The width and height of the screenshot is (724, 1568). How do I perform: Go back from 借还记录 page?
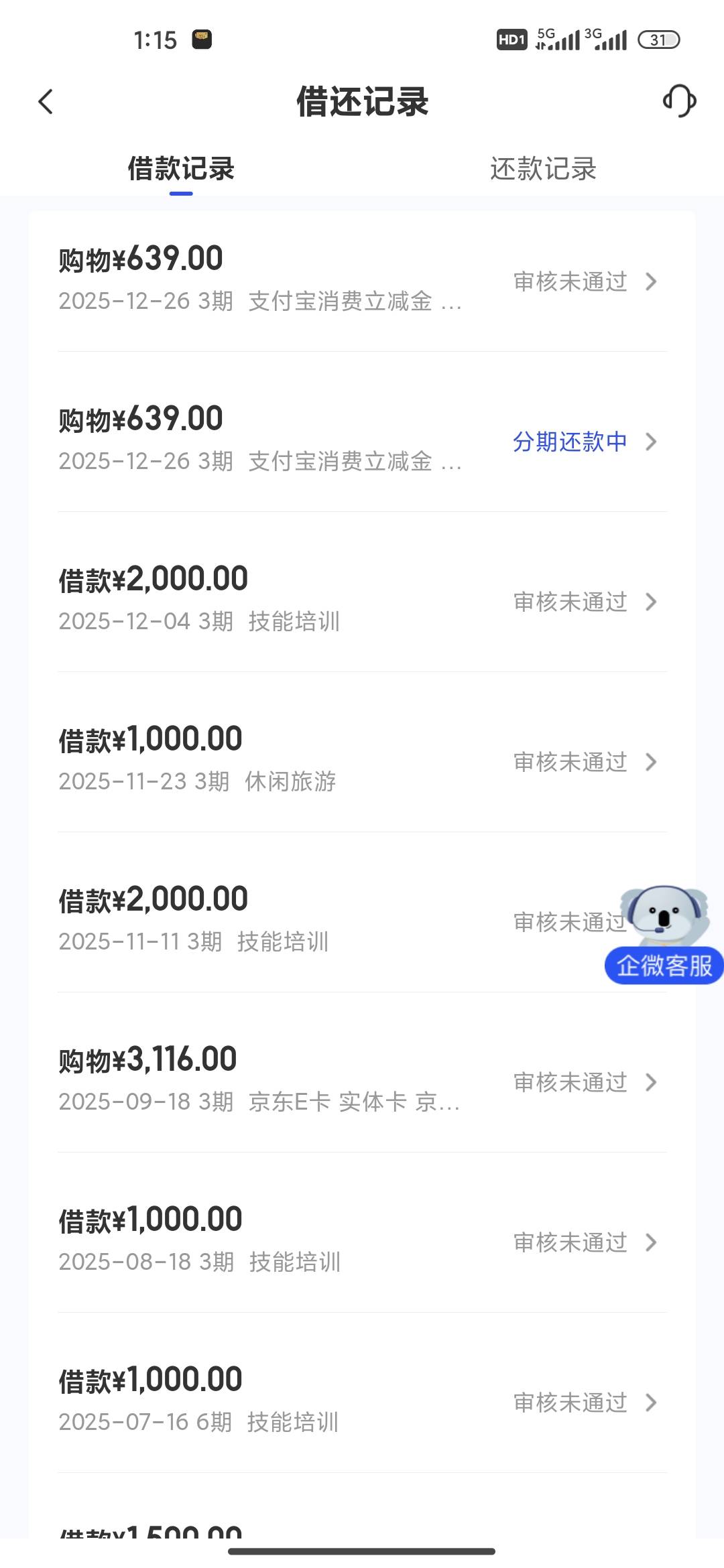click(46, 102)
